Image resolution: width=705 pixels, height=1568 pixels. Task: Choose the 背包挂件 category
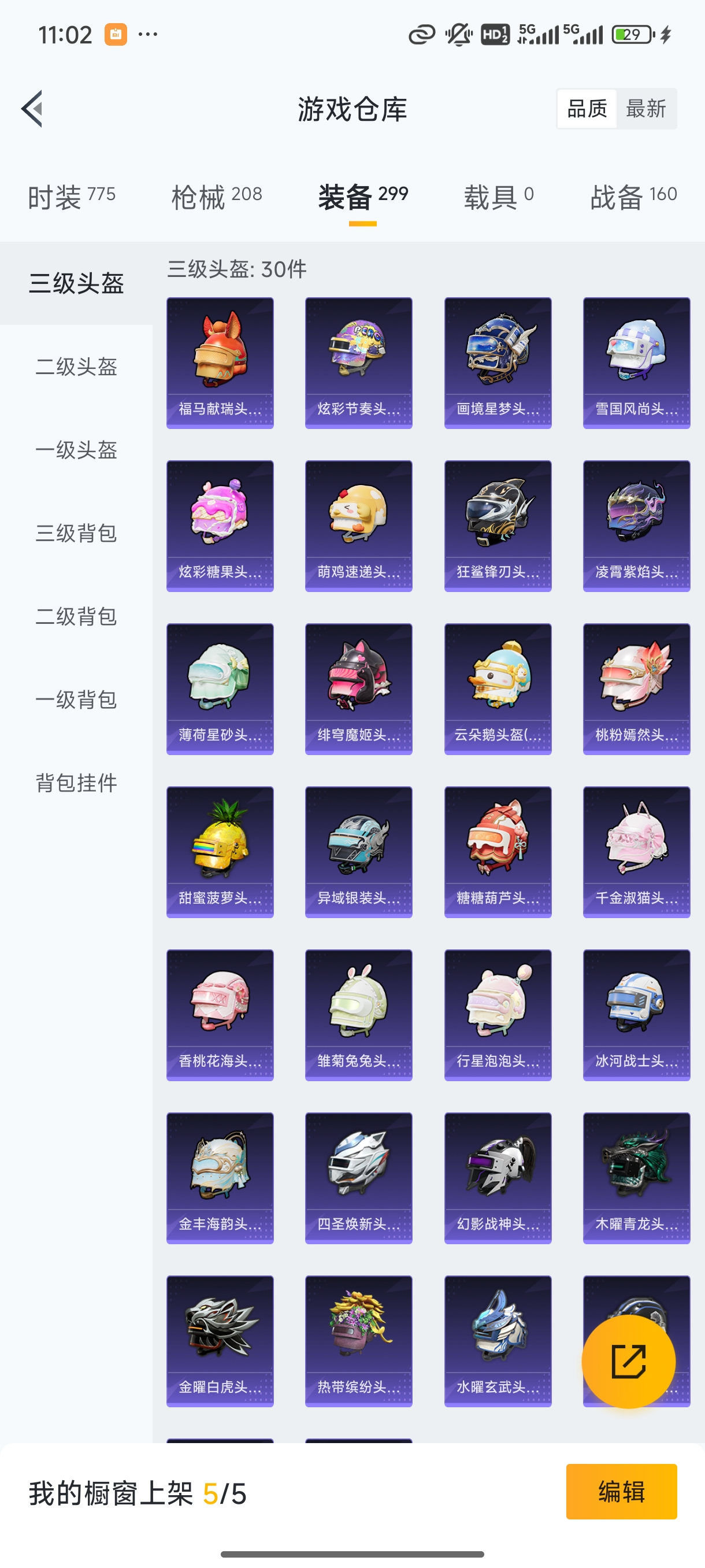[76, 783]
